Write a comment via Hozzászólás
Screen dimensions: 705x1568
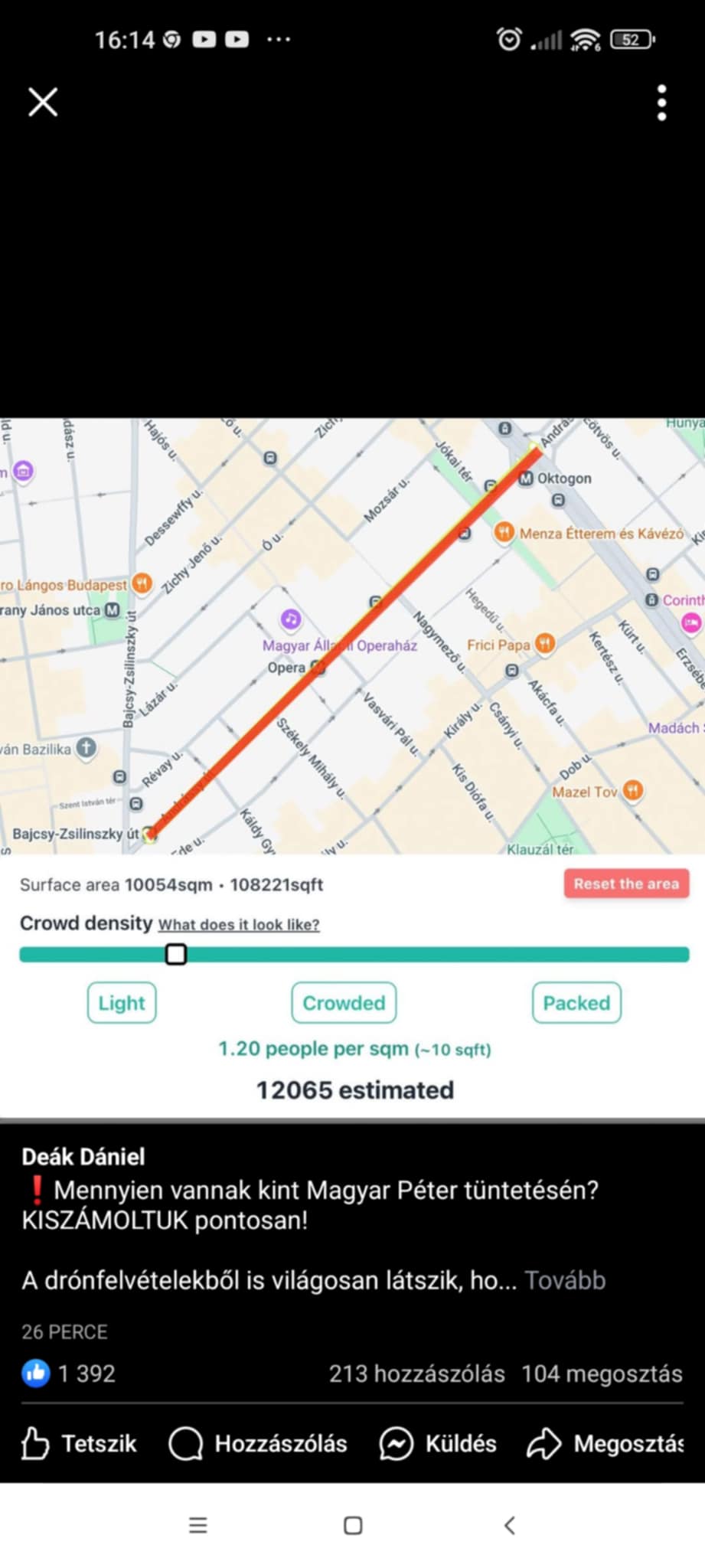click(258, 1444)
